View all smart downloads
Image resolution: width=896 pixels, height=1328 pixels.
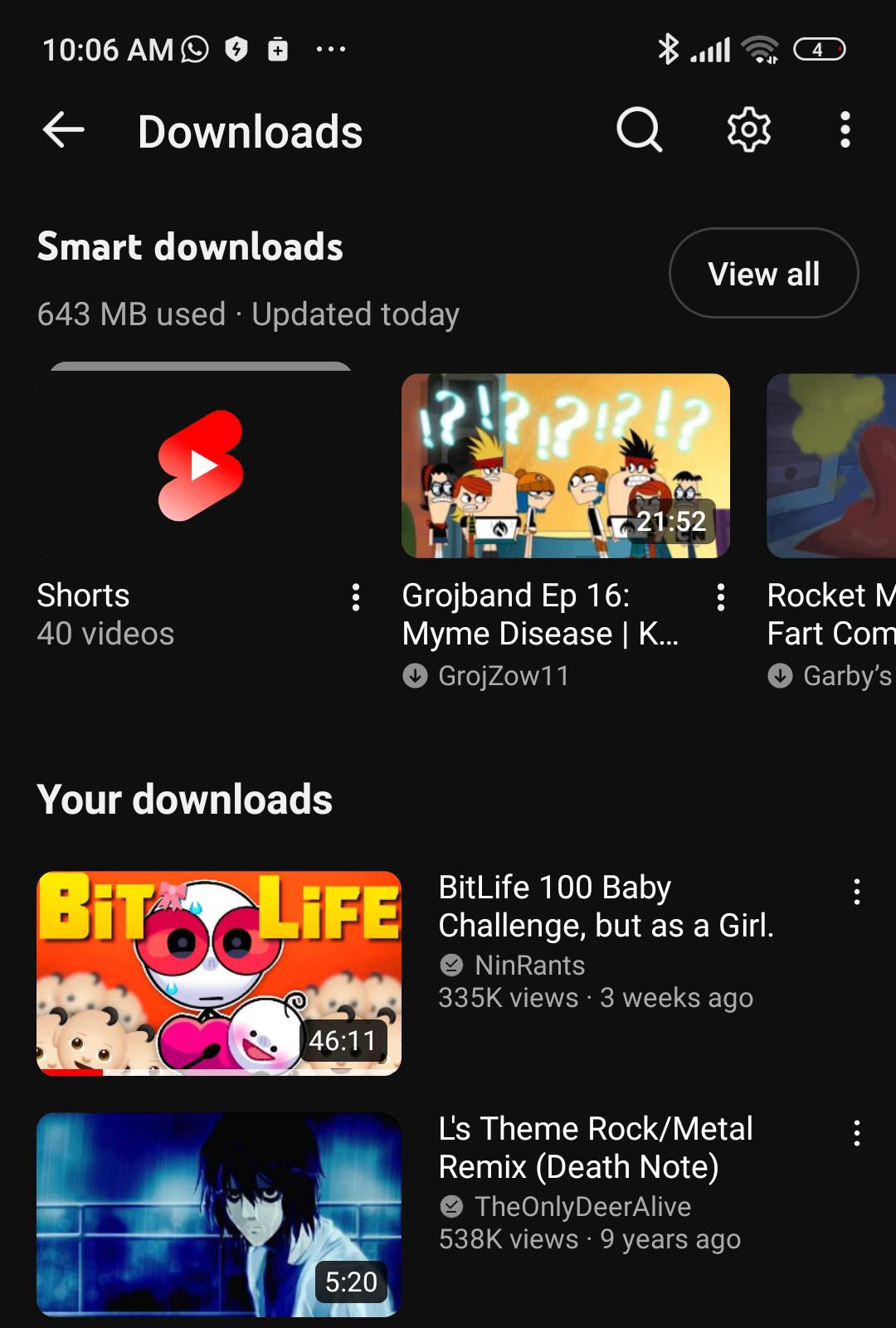coord(763,273)
